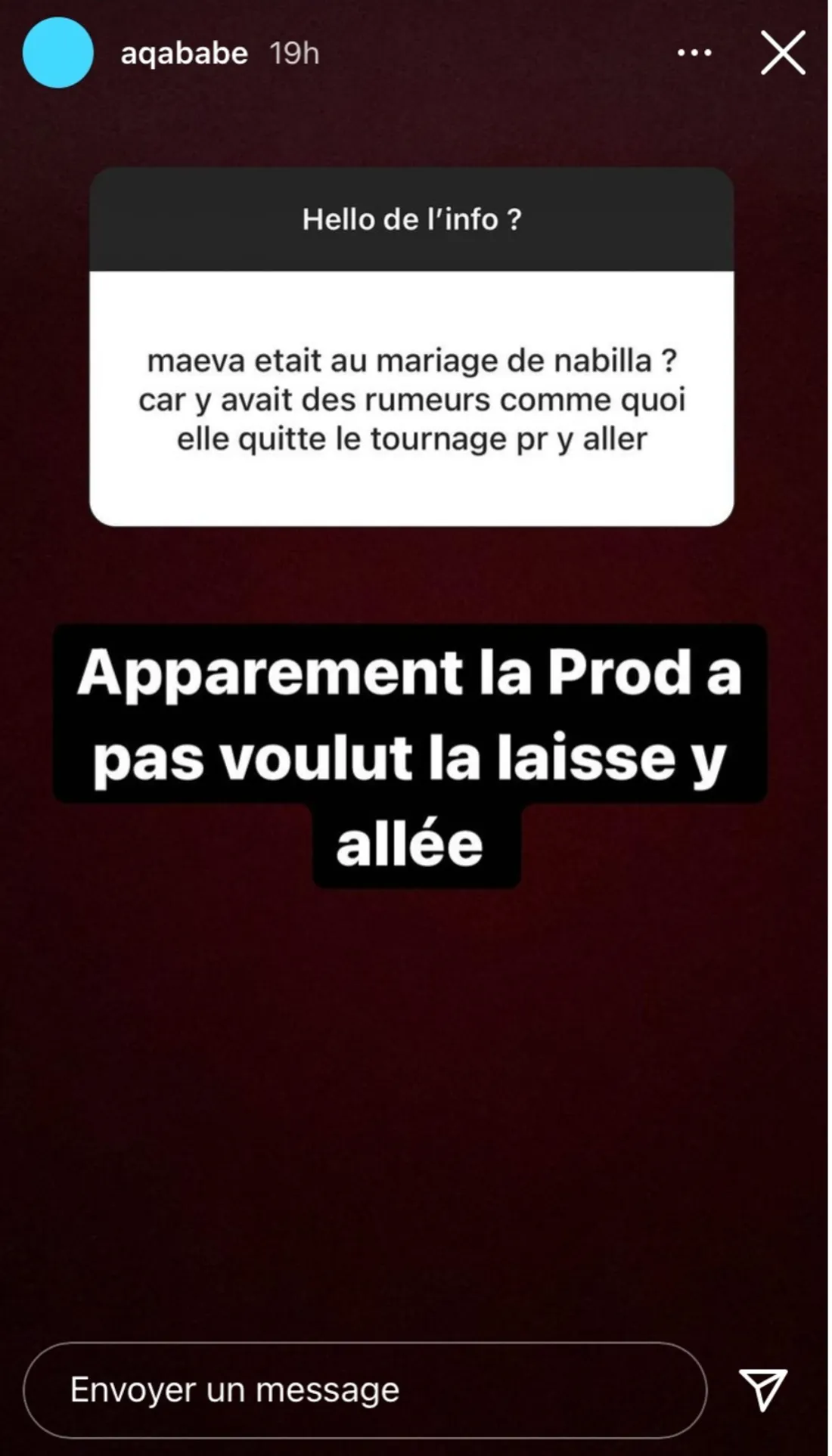This screenshot has width=832, height=1456.
Task: Open the aqababe username link
Action: [184, 53]
